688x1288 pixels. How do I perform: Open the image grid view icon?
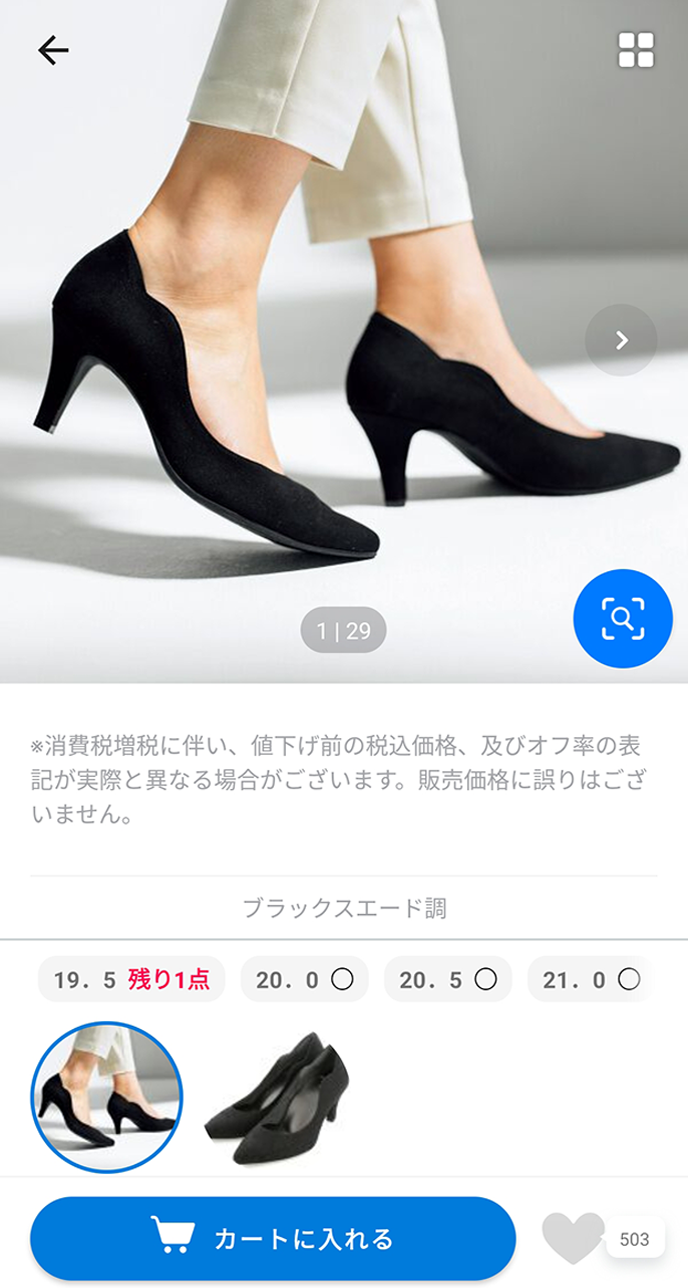636,50
